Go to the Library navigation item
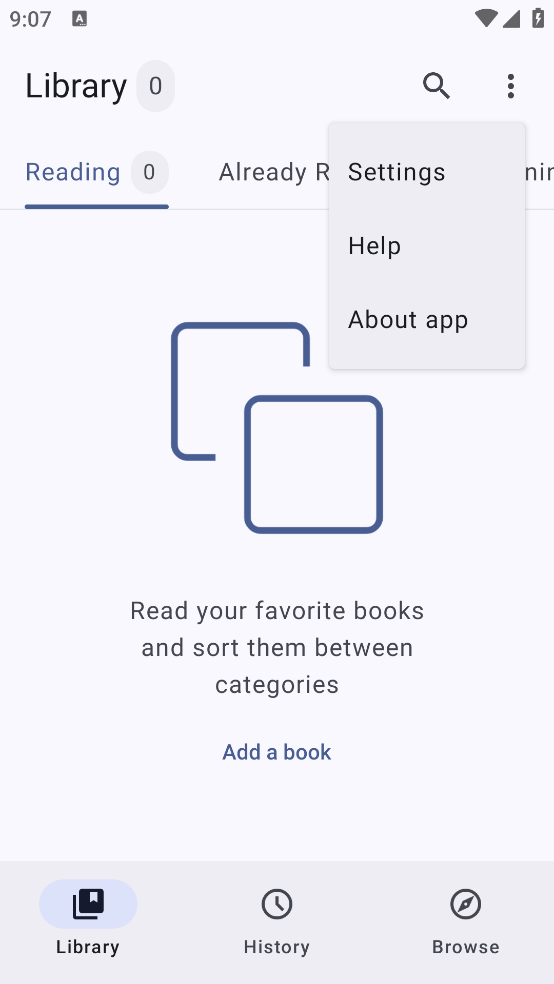Viewport: 554px width, 984px height. (88, 917)
